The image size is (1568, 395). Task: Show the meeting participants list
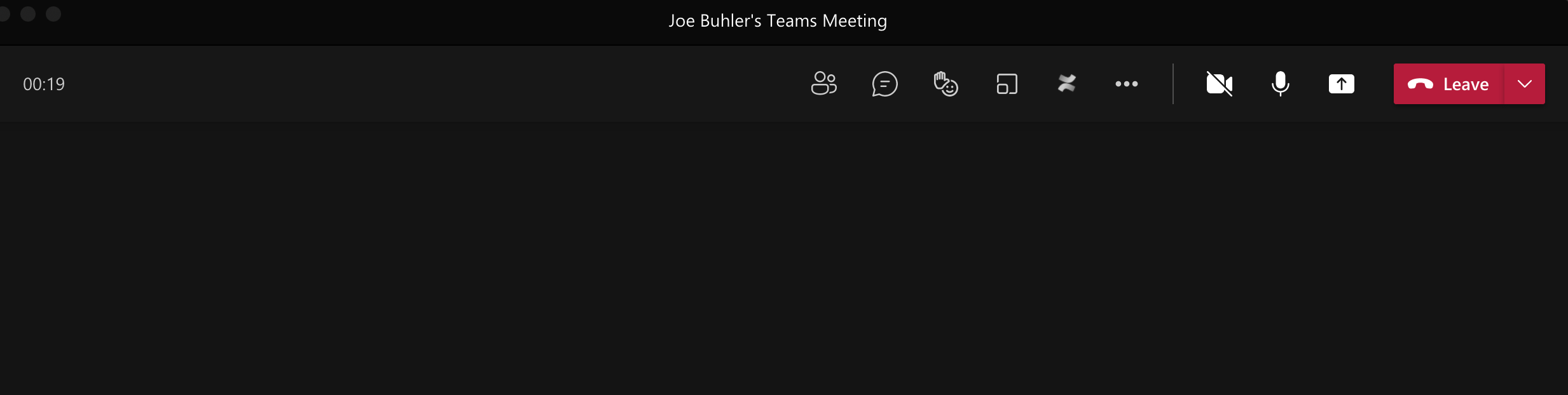click(823, 84)
